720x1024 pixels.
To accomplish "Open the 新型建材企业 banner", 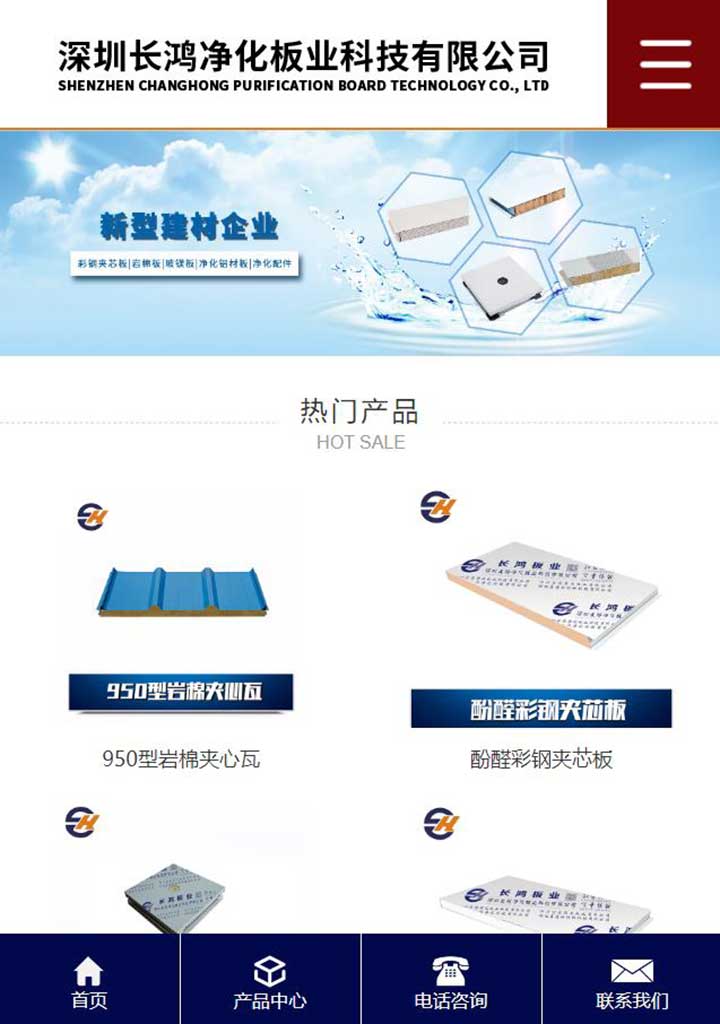I will [x=360, y=243].
